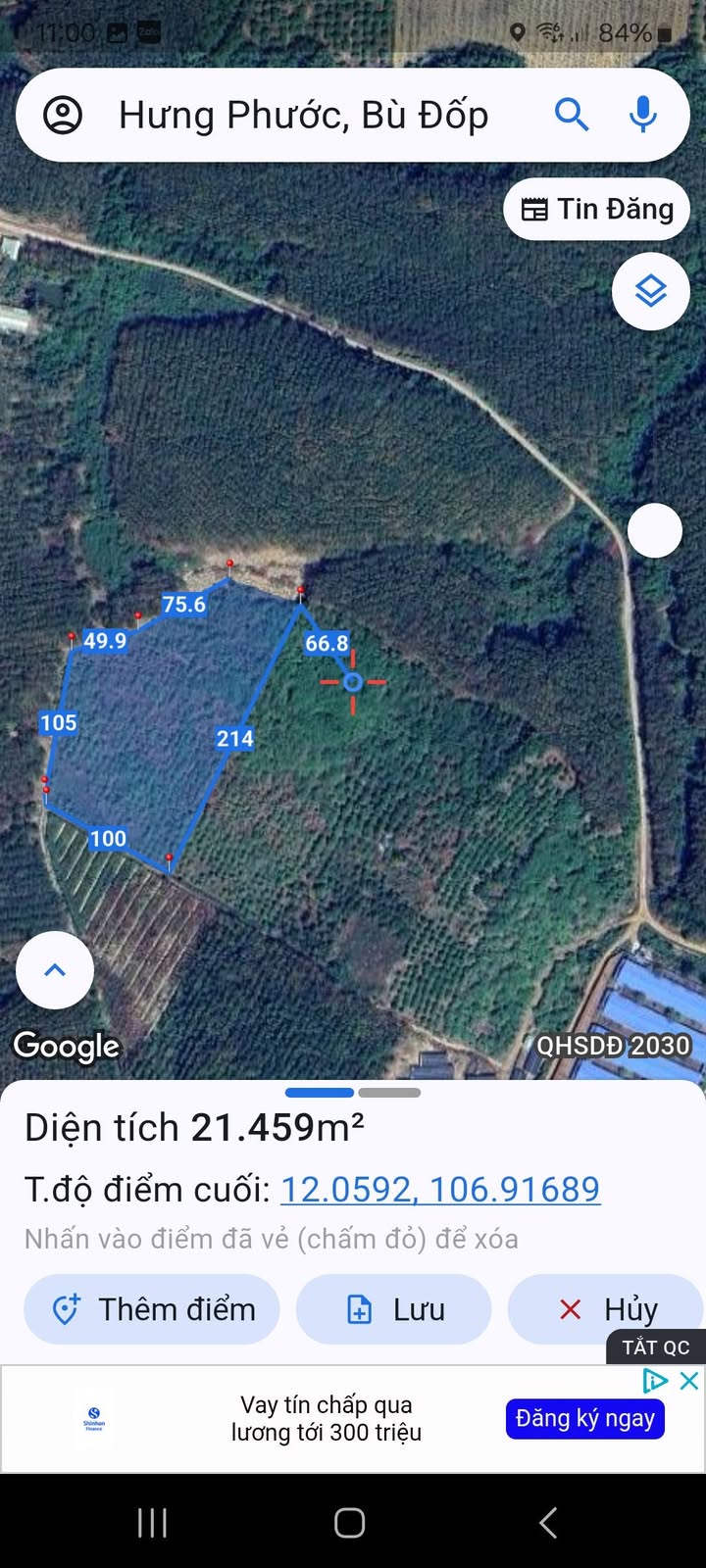This screenshot has width=706, height=1568.
Task: Open the profile account icon
Action: (x=63, y=116)
